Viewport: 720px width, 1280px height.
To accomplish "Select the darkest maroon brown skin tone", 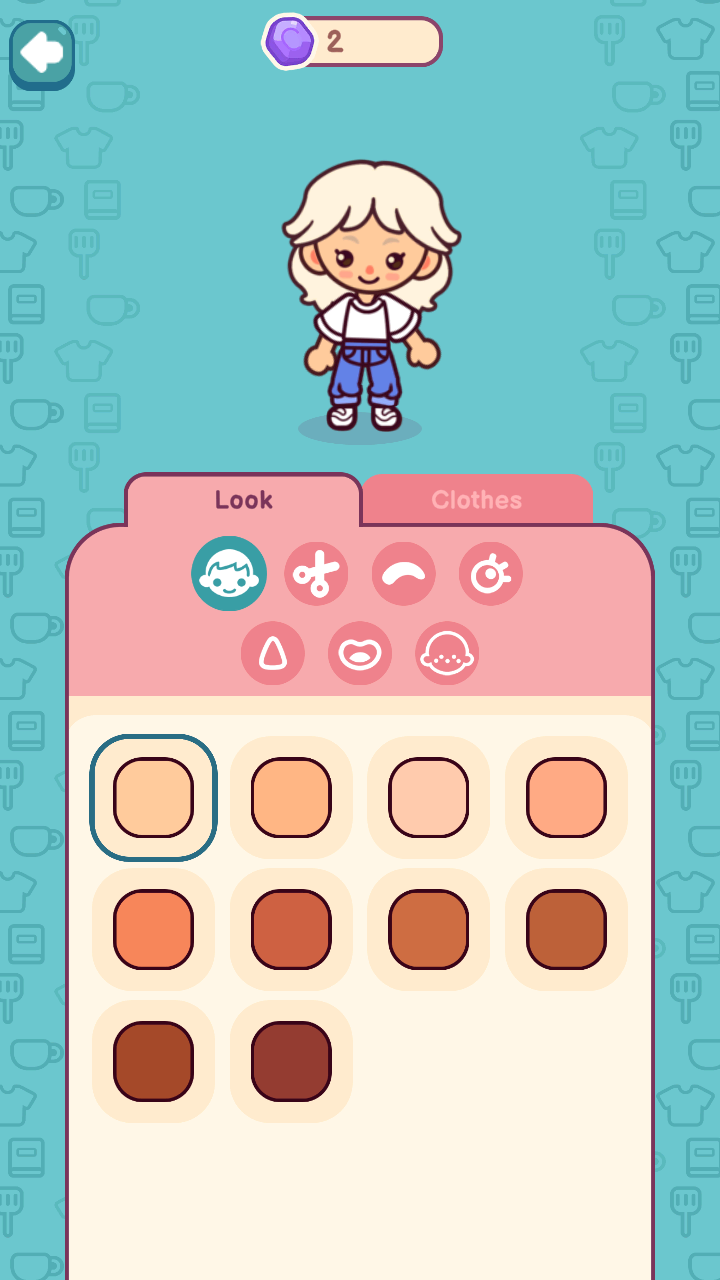I will pyautogui.click(x=291, y=1061).
